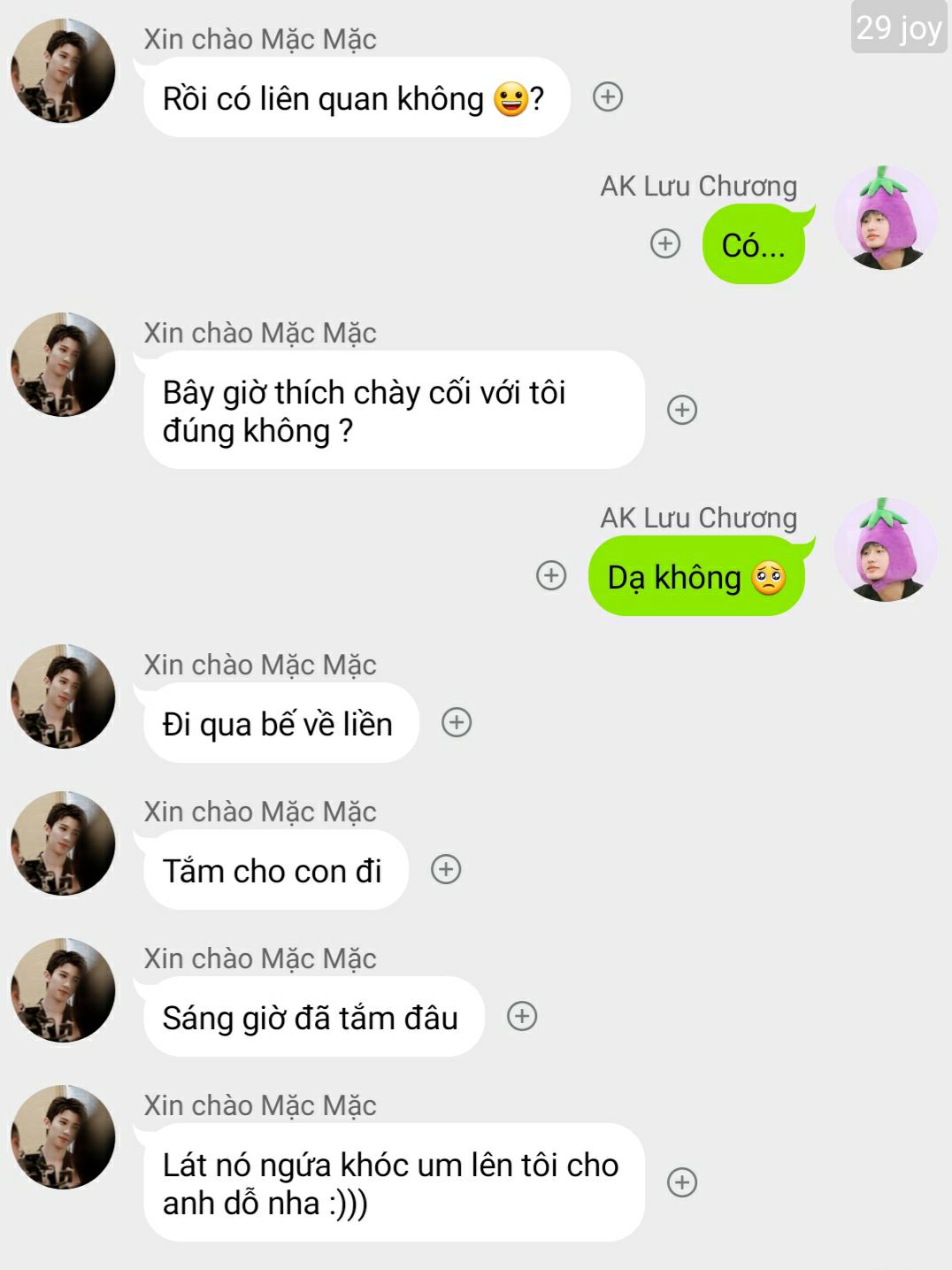Tap plus icon next to "Dạ không"
Viewport: 952px width, 1270px height.
pyautogui.click(x=551, y=575)
